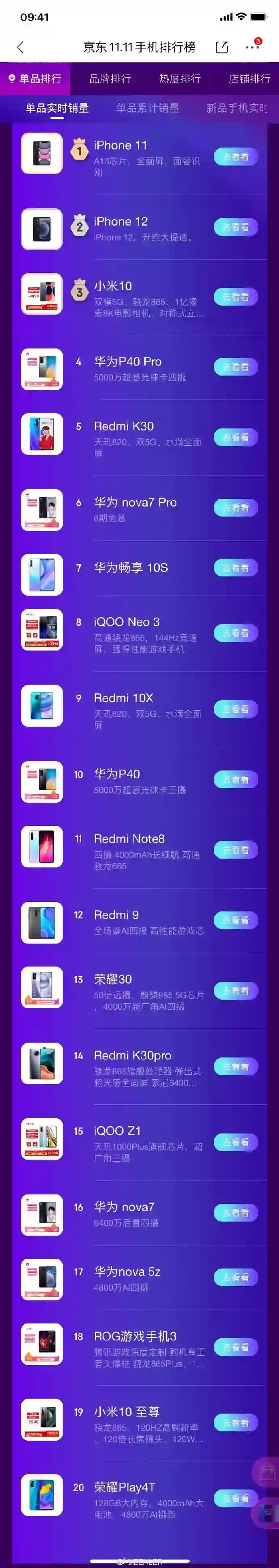Switch to 店铺排行 tab
279x1568 pixels.
pyautogui.click(x=249, y=78)
